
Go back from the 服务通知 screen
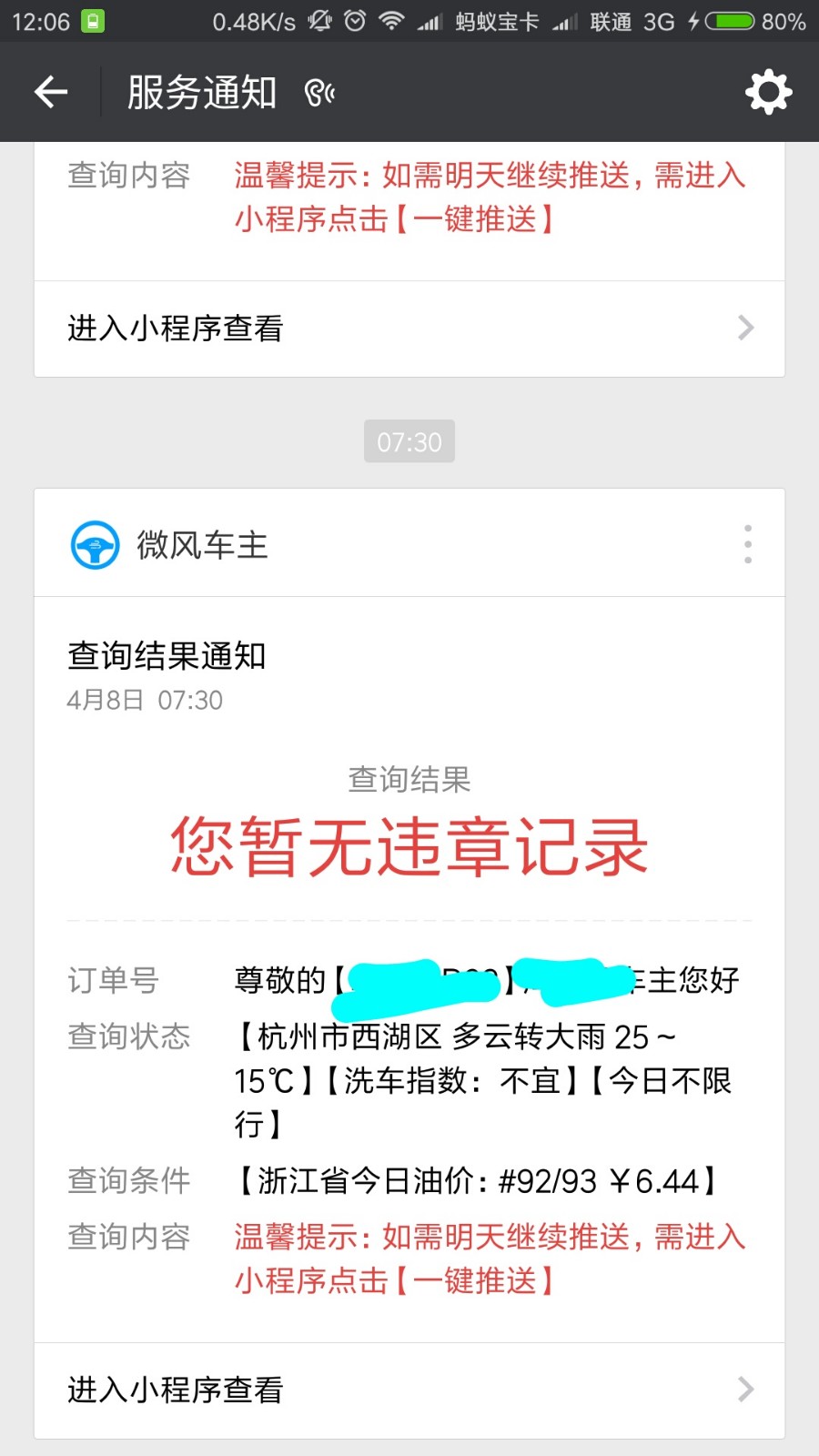tap(51, 92)
